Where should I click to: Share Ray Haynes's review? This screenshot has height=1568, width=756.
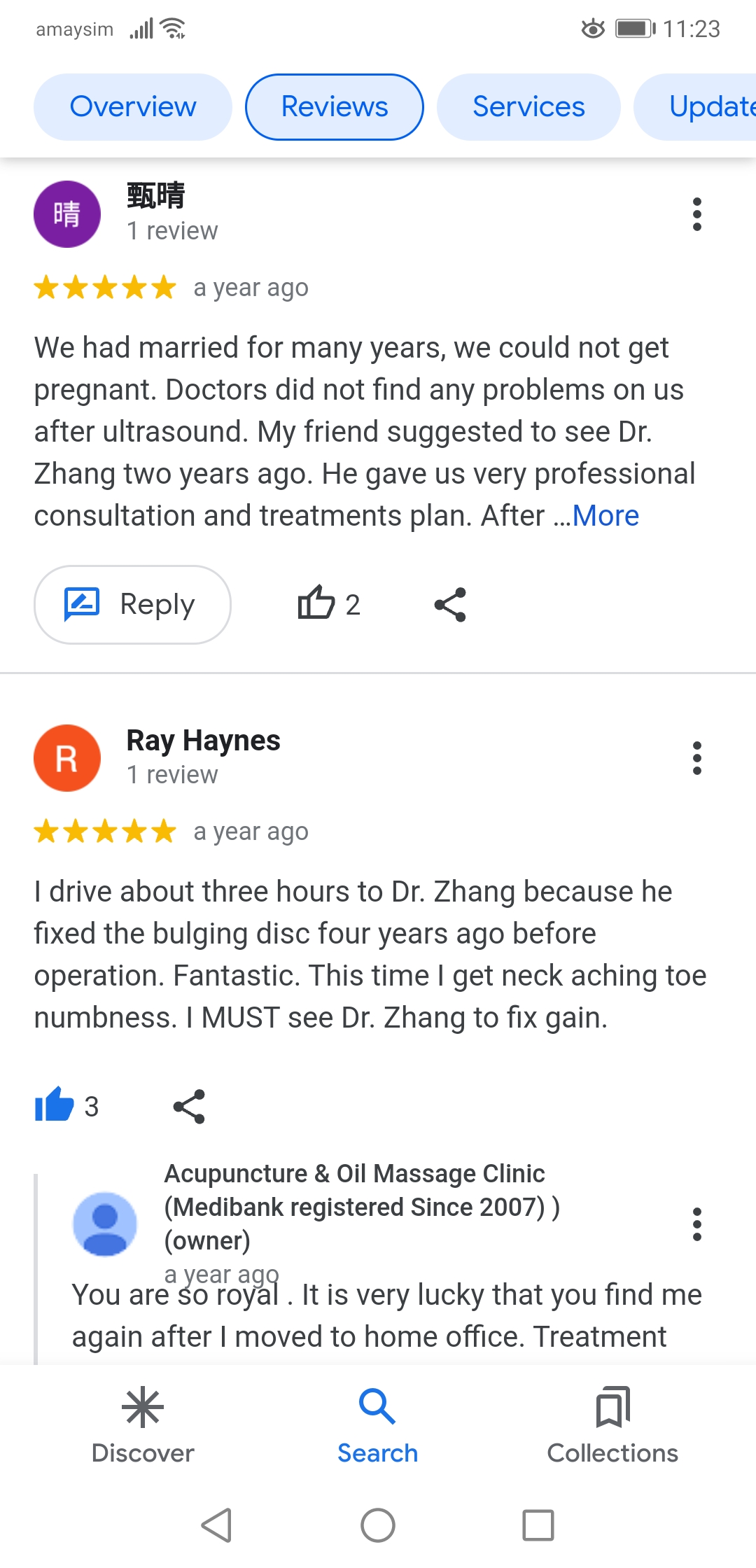tap(189, 1107)
